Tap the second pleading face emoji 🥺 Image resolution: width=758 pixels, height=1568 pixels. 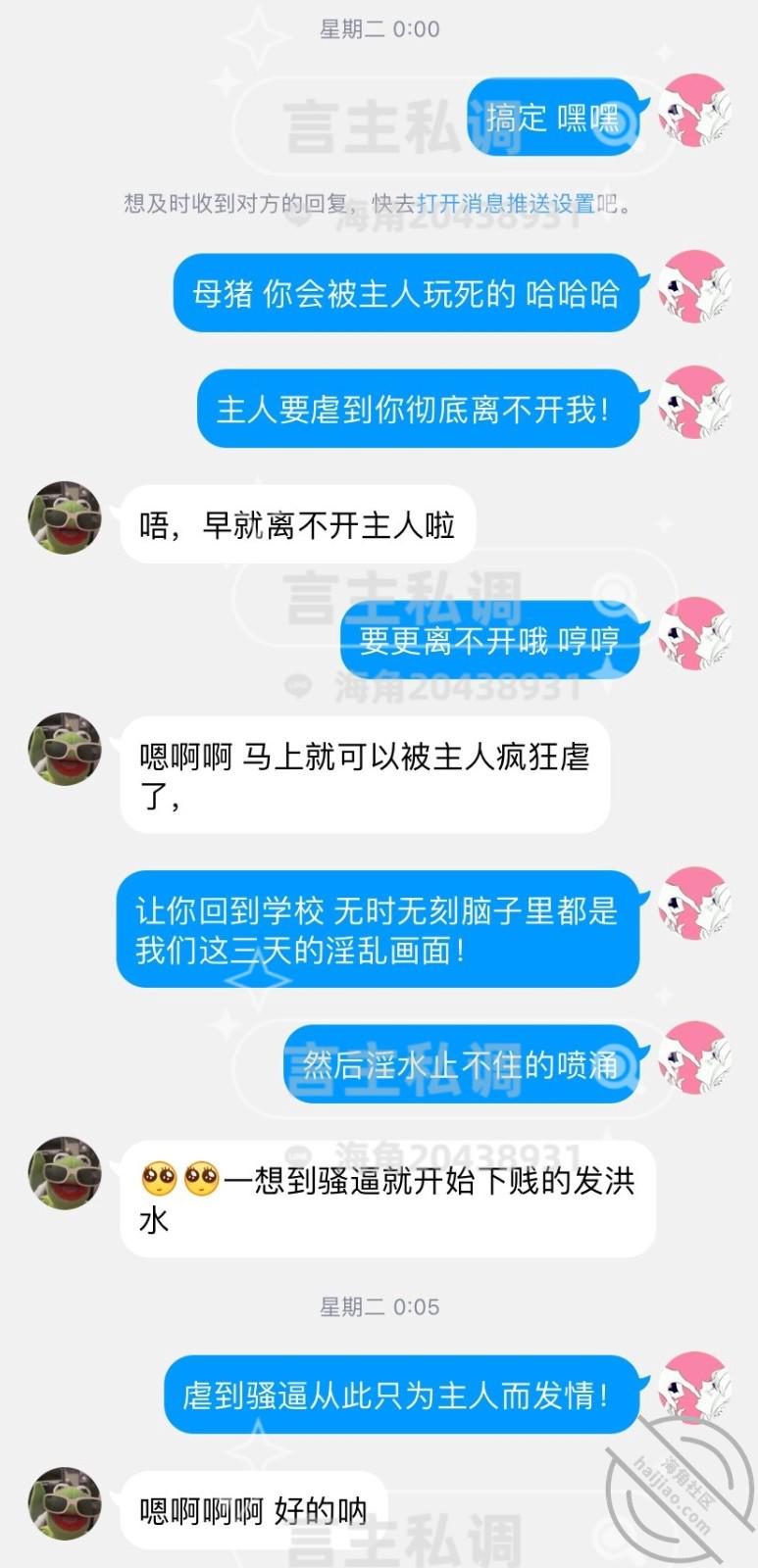click(x=199, y=1176)
